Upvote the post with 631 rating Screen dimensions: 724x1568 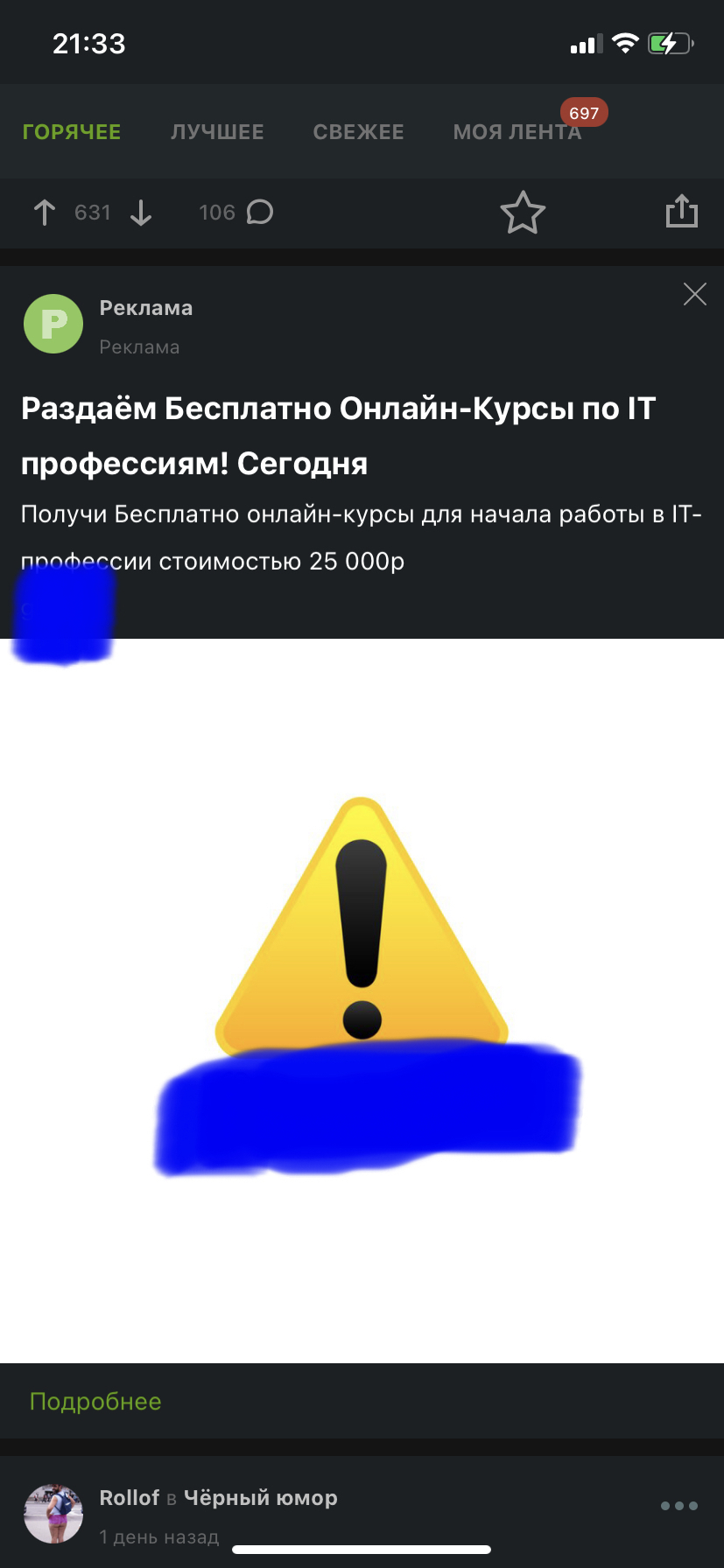45,213
